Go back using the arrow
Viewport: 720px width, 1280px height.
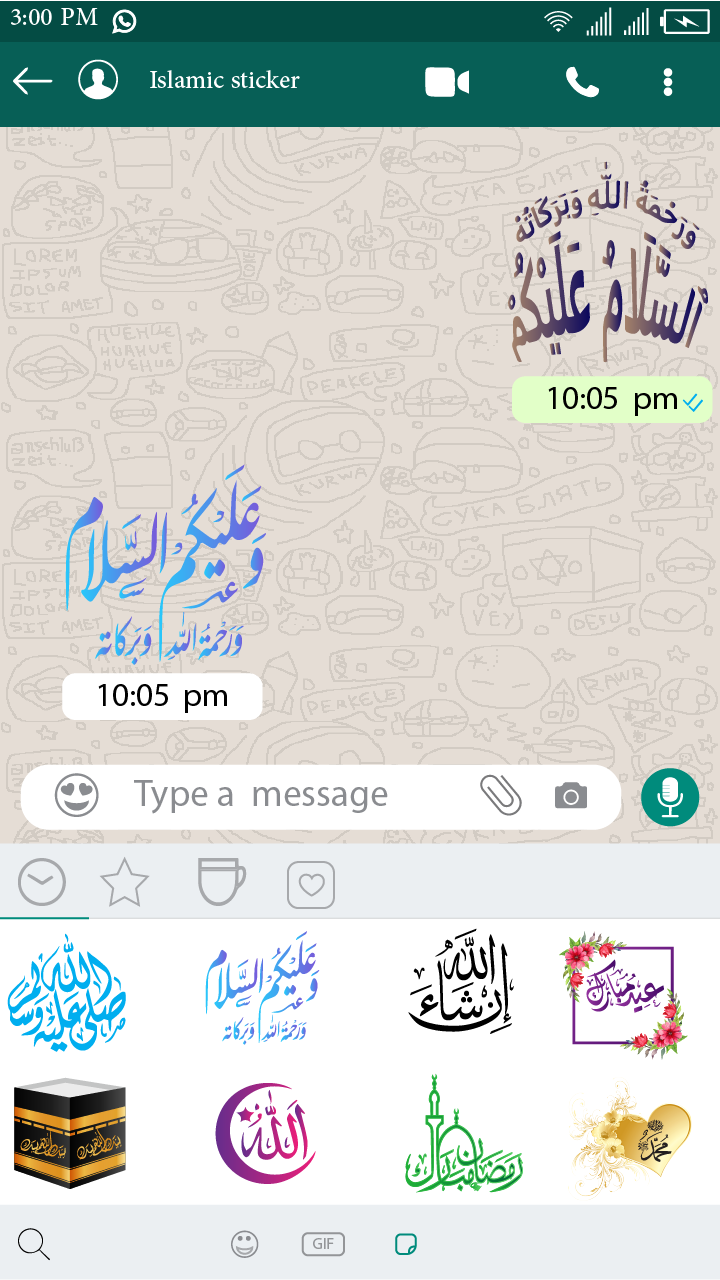pyautogui.click(x=32, y=81)
